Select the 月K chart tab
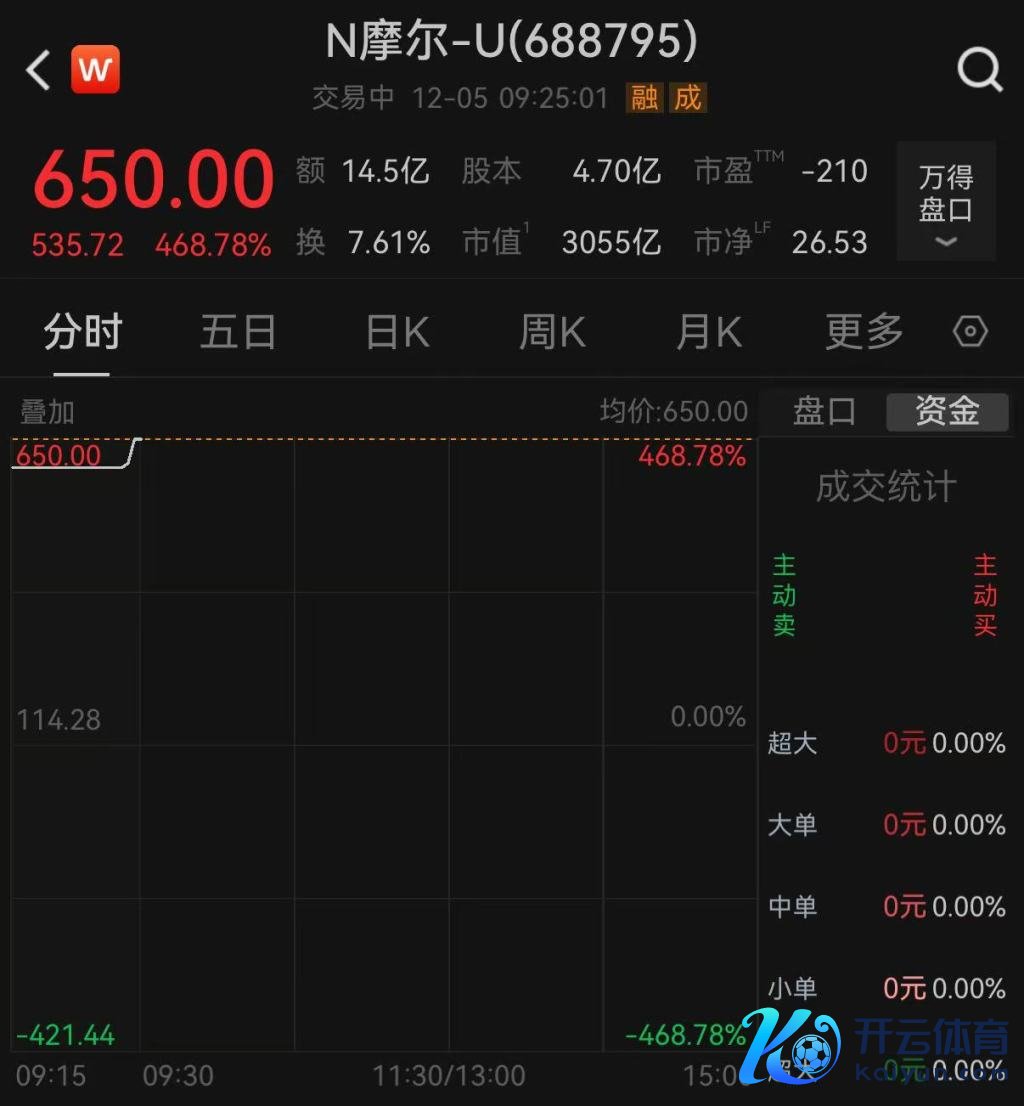1024x1106 pixels. click(x=708, y=333)
